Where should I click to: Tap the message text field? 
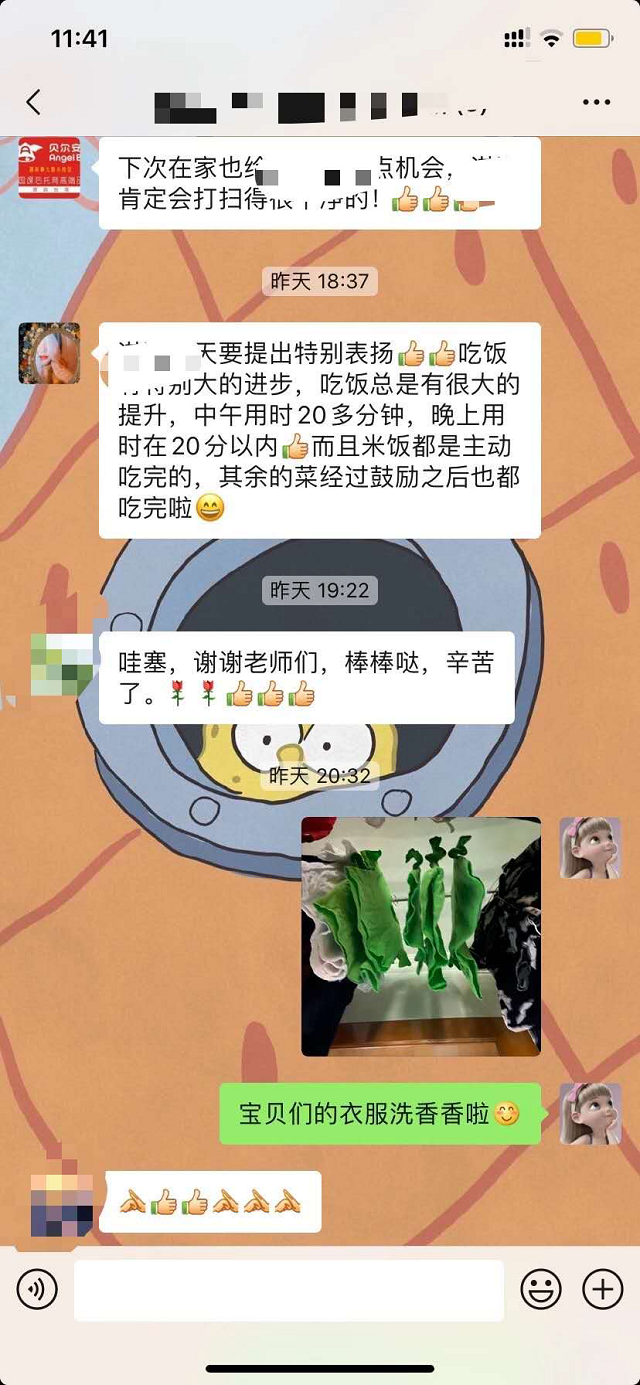point(288,1290)
